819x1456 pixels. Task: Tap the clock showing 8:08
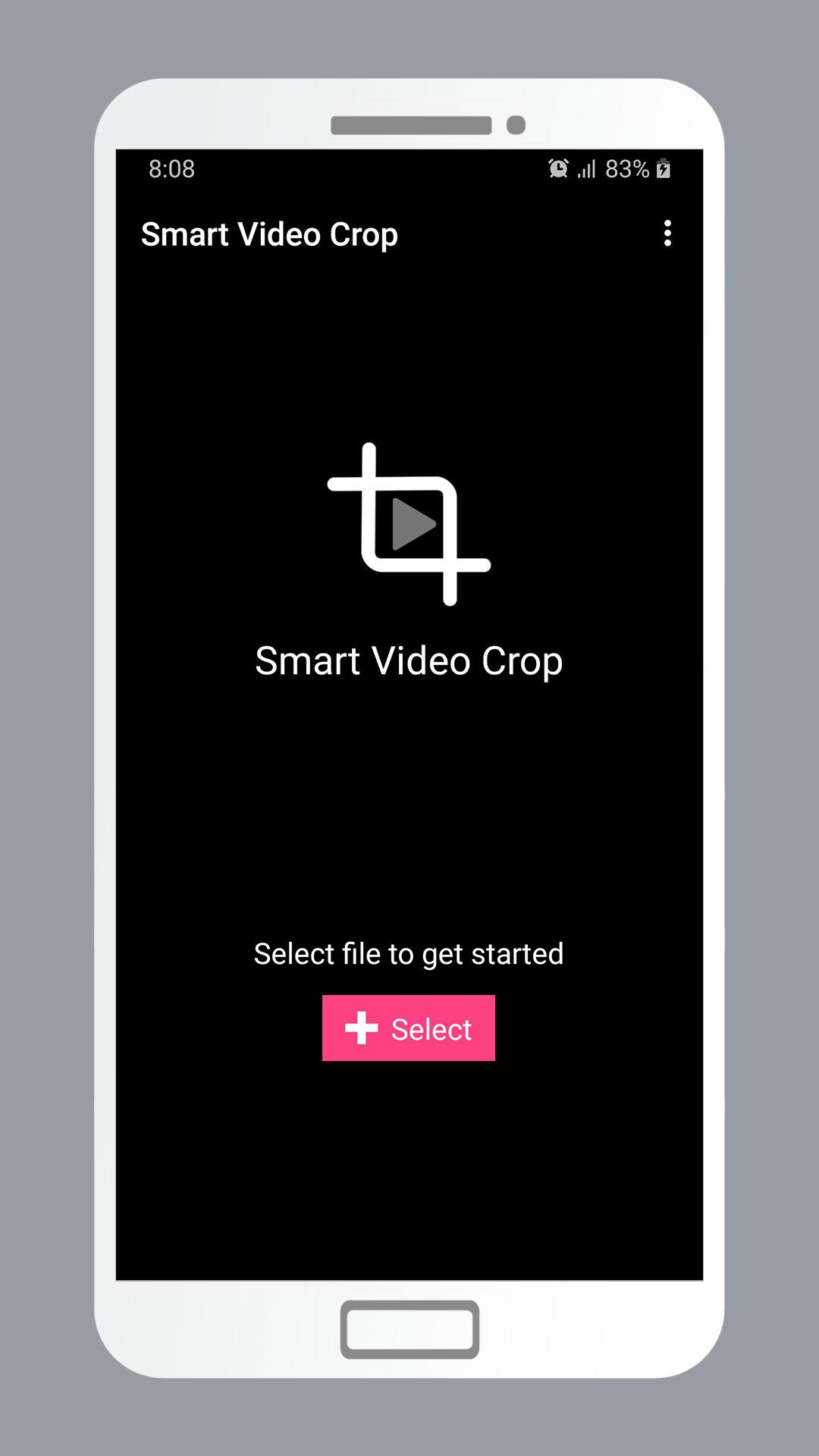tap(171, 168)
